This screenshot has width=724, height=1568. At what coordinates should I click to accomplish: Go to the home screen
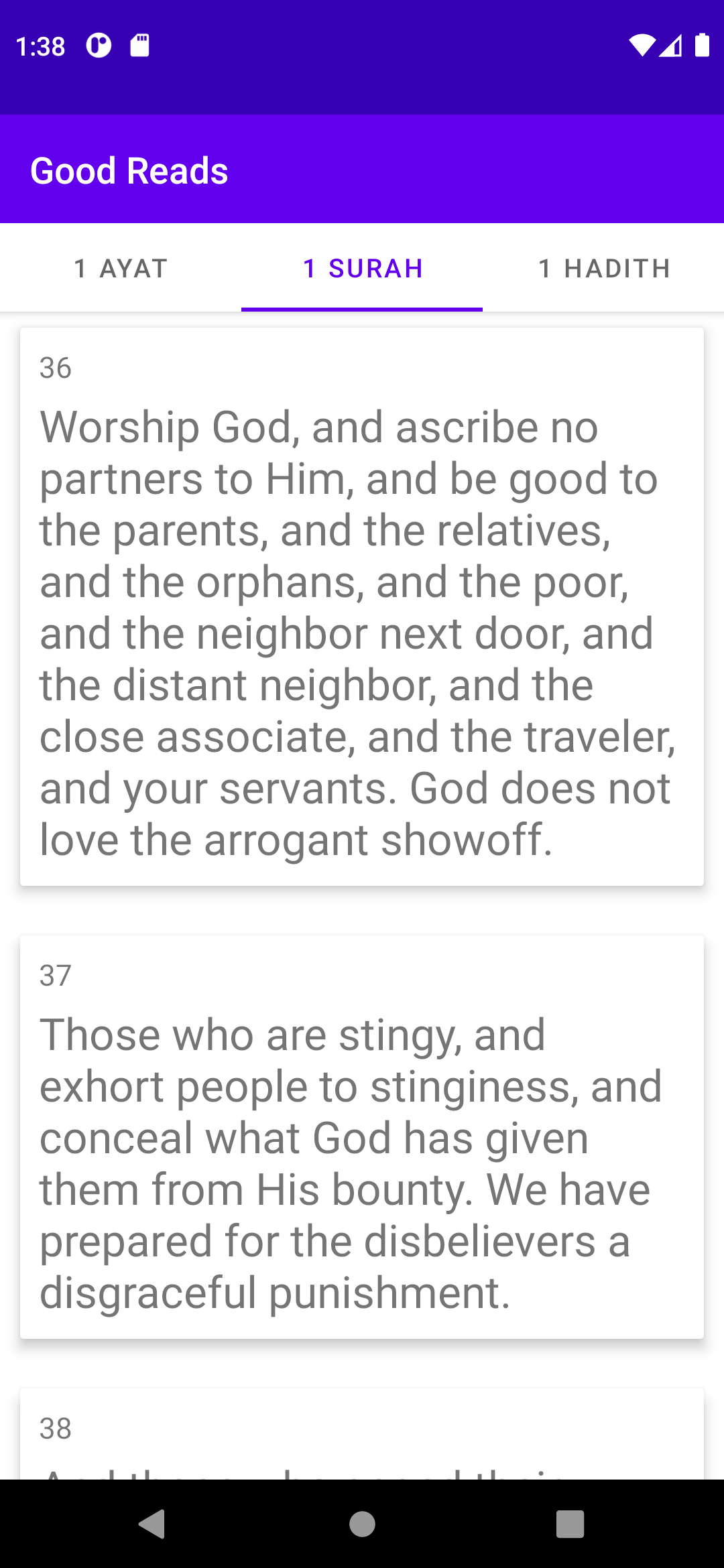(362, 1524)
